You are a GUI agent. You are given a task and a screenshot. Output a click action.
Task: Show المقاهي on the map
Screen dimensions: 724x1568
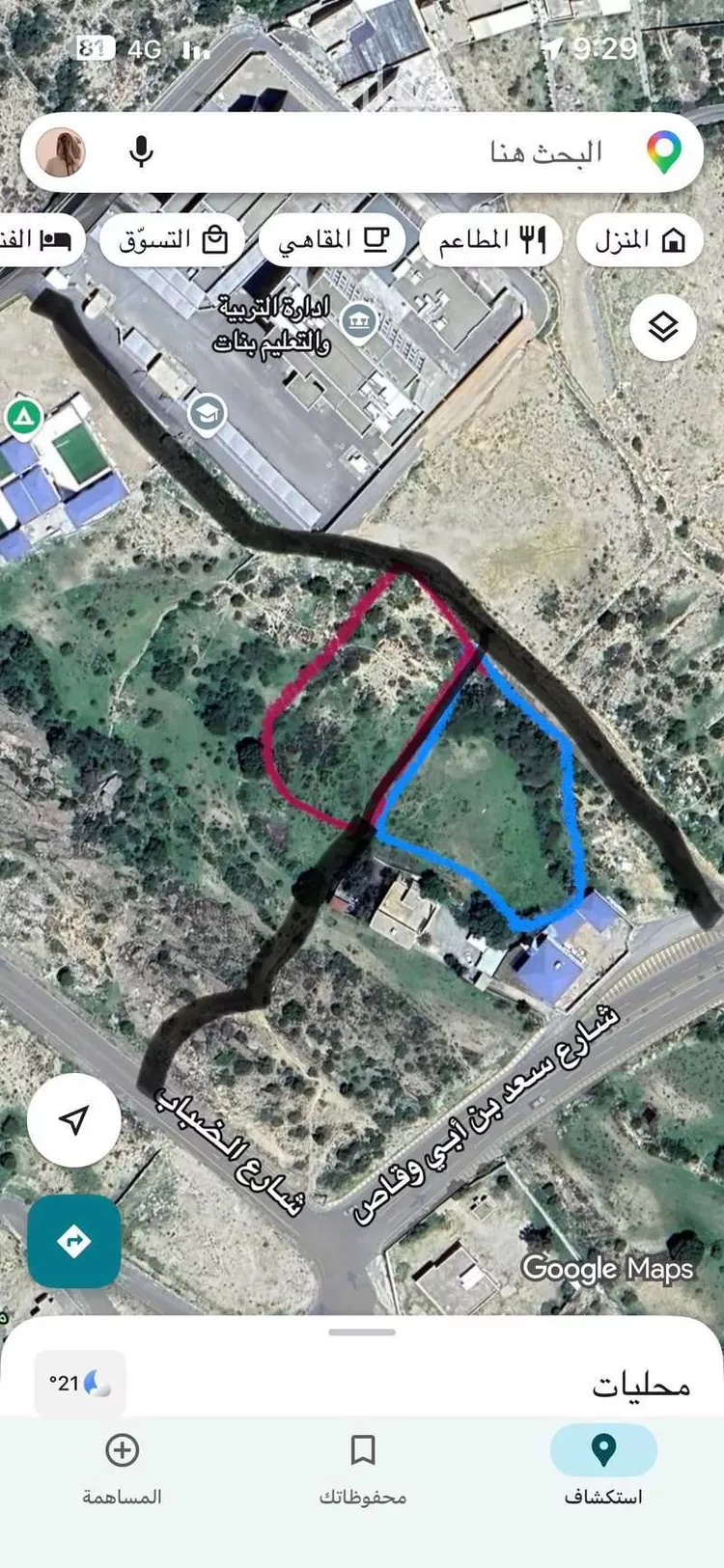pyautogui.click(x=333, y=239)
